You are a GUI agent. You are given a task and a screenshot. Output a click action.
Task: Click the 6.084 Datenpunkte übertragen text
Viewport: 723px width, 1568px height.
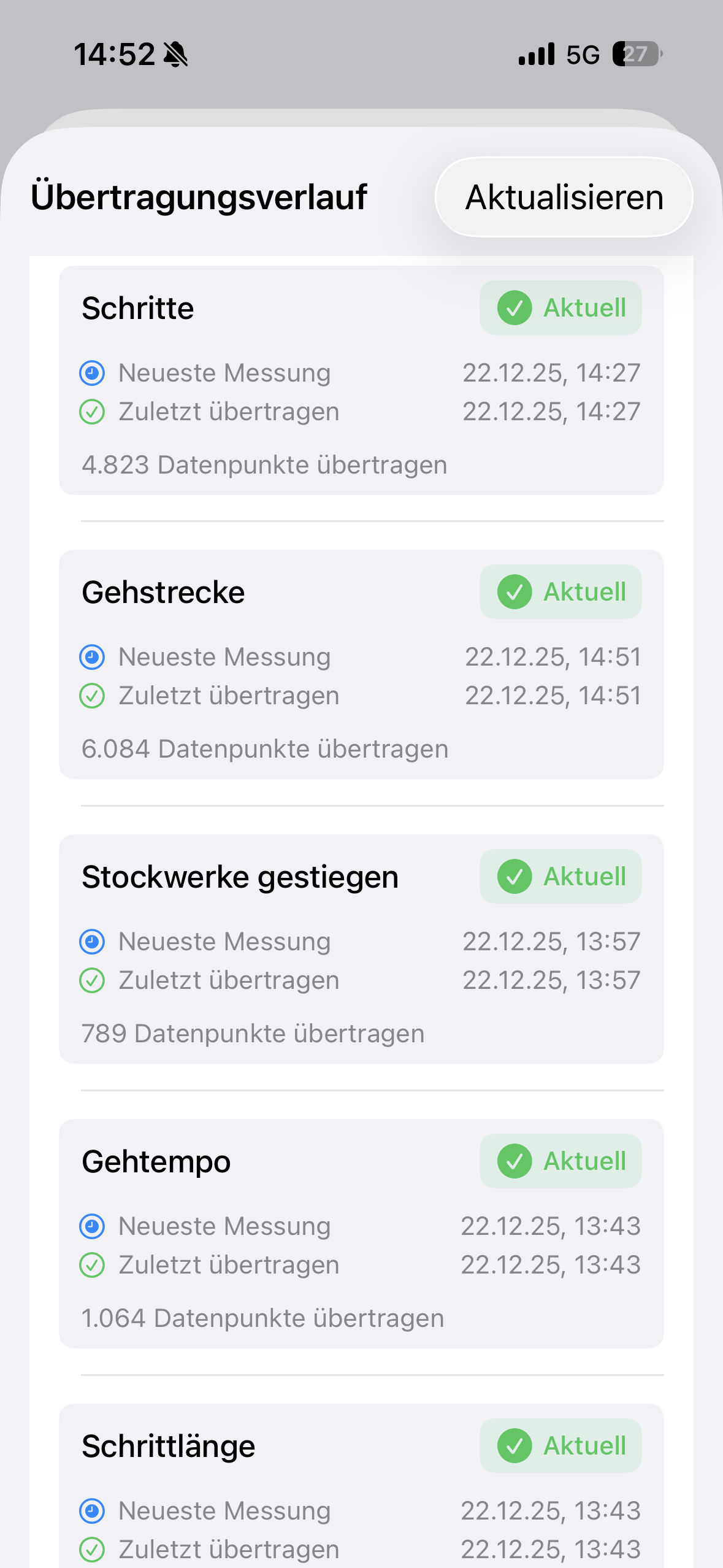click(x=265, y=748)
